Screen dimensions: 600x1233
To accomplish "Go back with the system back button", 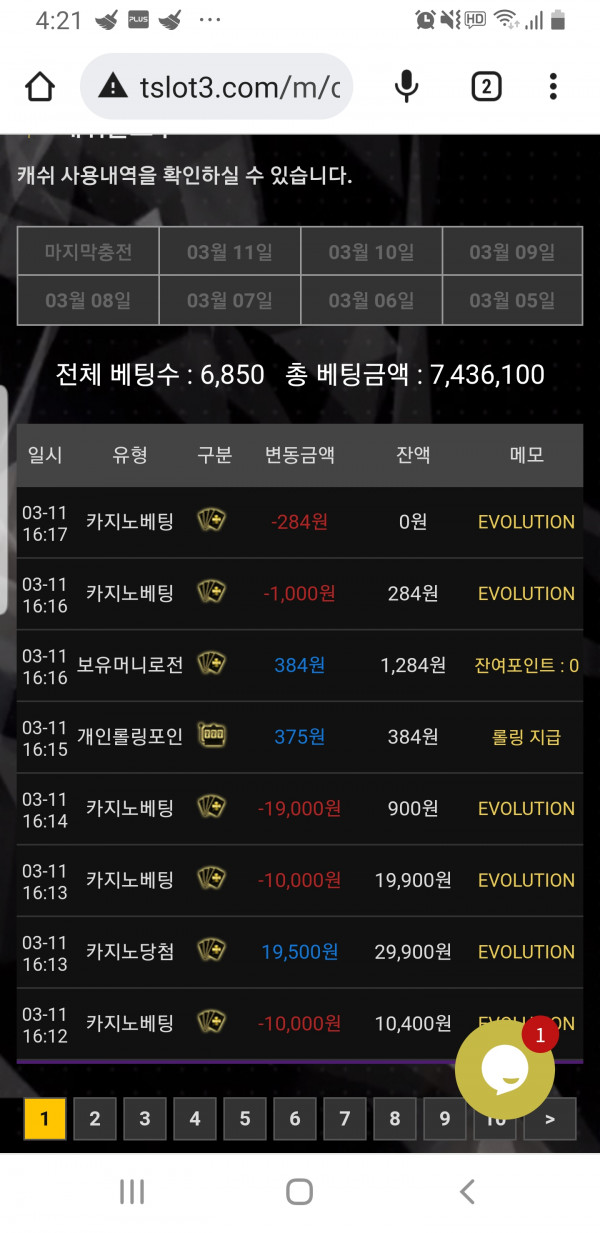I will pyautogui.click(x=466, y=1191).
